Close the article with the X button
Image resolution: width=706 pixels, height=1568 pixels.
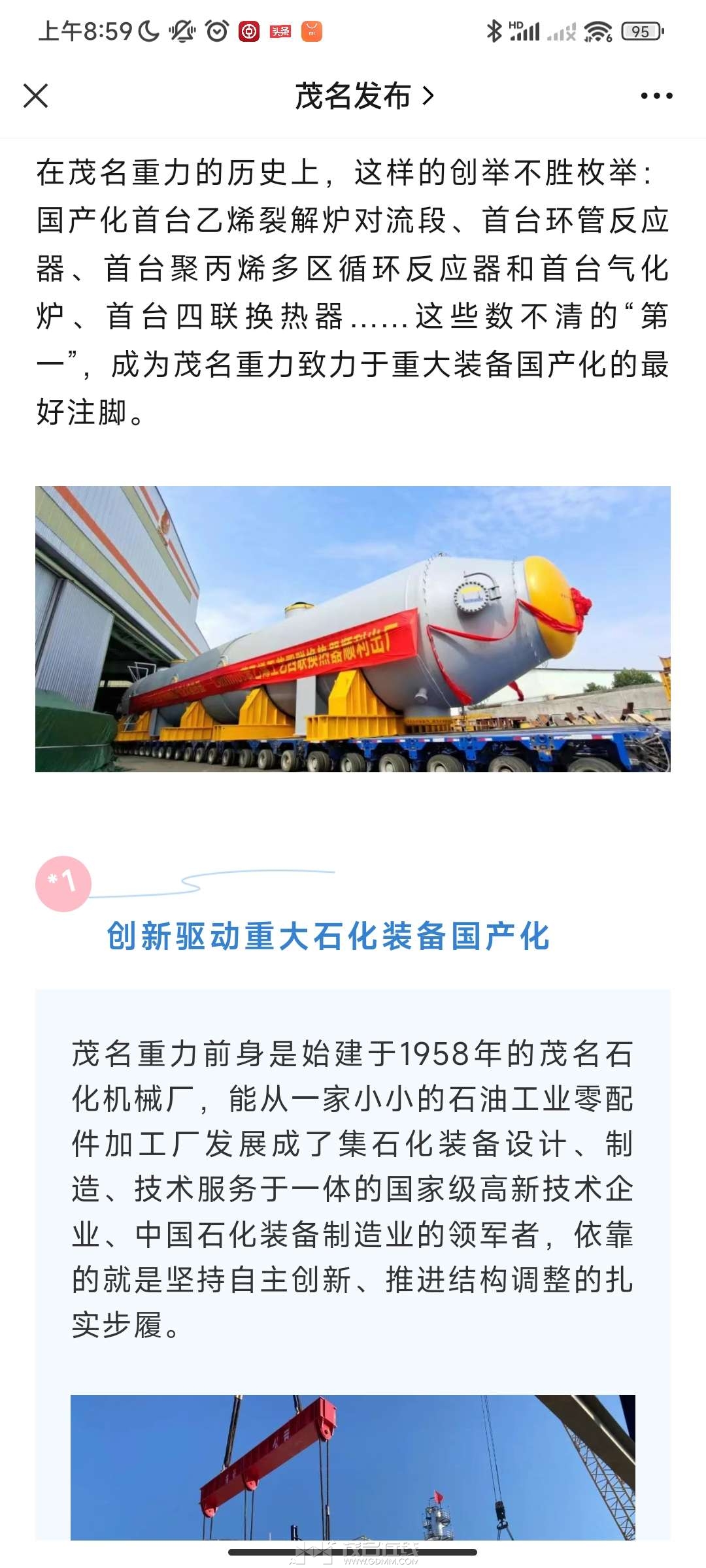pyautogui.click(x=36, y=96)
